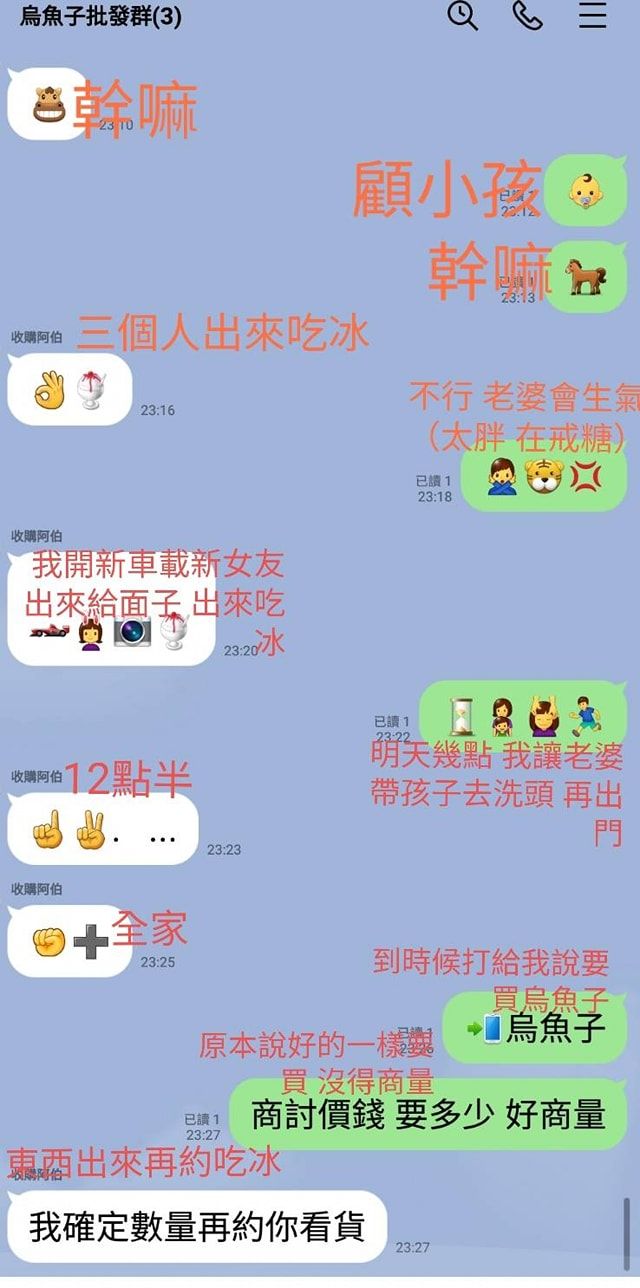640x1288 pixels.
Task: Start a group voice call
Action: 527,16
